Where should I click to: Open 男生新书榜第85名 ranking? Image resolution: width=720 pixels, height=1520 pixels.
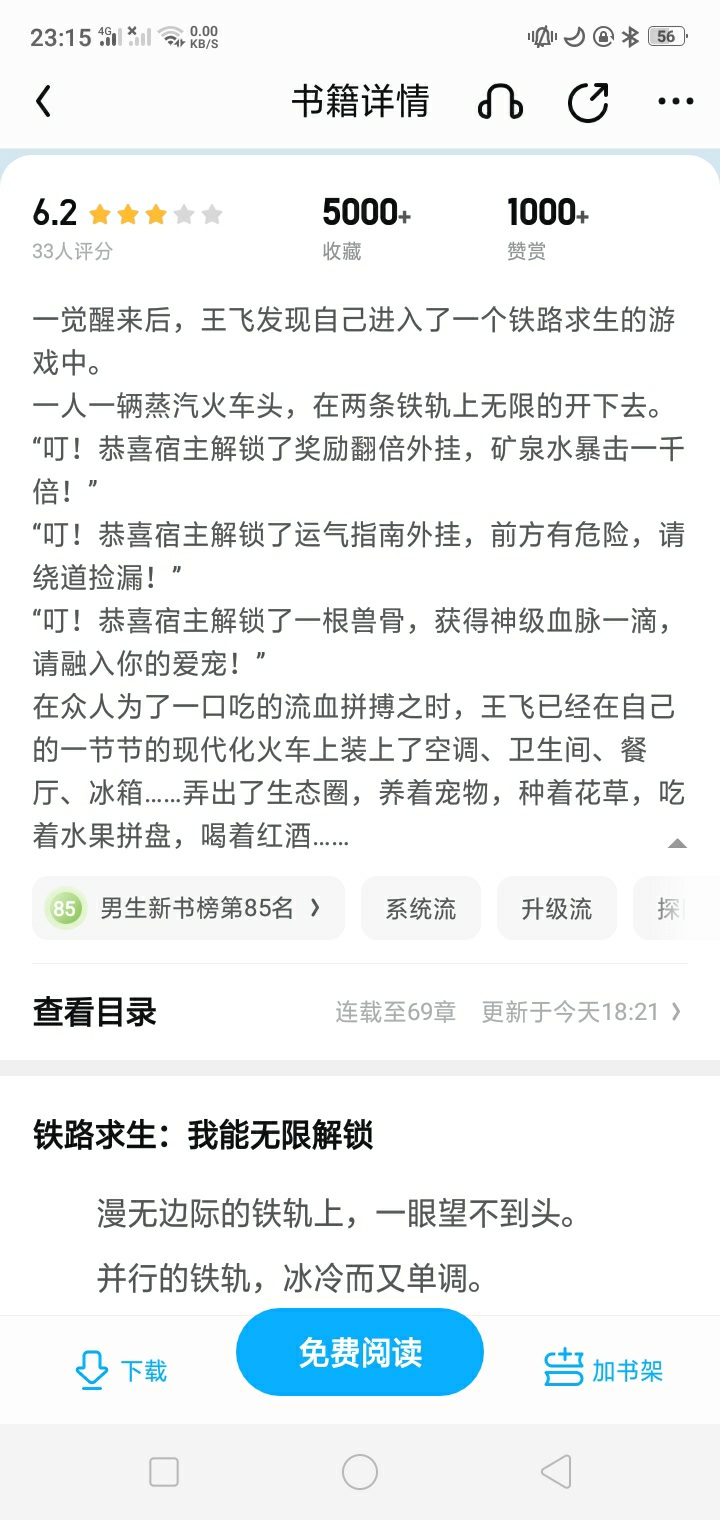click(x=188, y=908)
